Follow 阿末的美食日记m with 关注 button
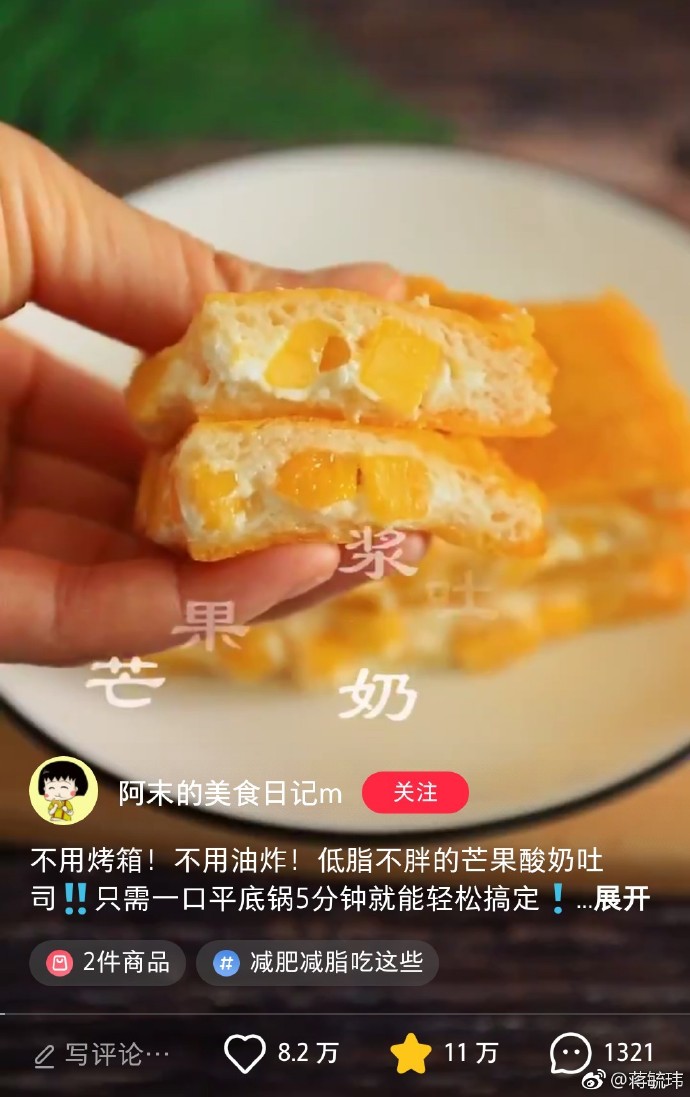690x1097 pixels. pos(415,793)
